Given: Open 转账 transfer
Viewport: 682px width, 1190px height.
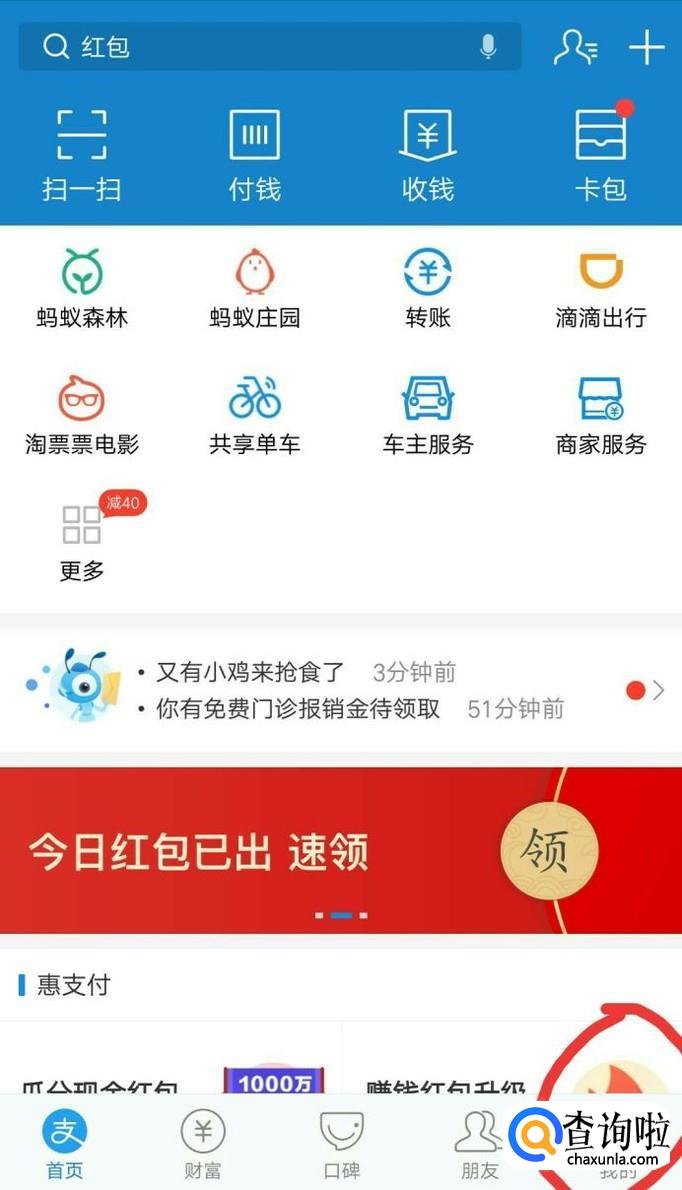Looking at the screenshot, I should coord(428,288).
